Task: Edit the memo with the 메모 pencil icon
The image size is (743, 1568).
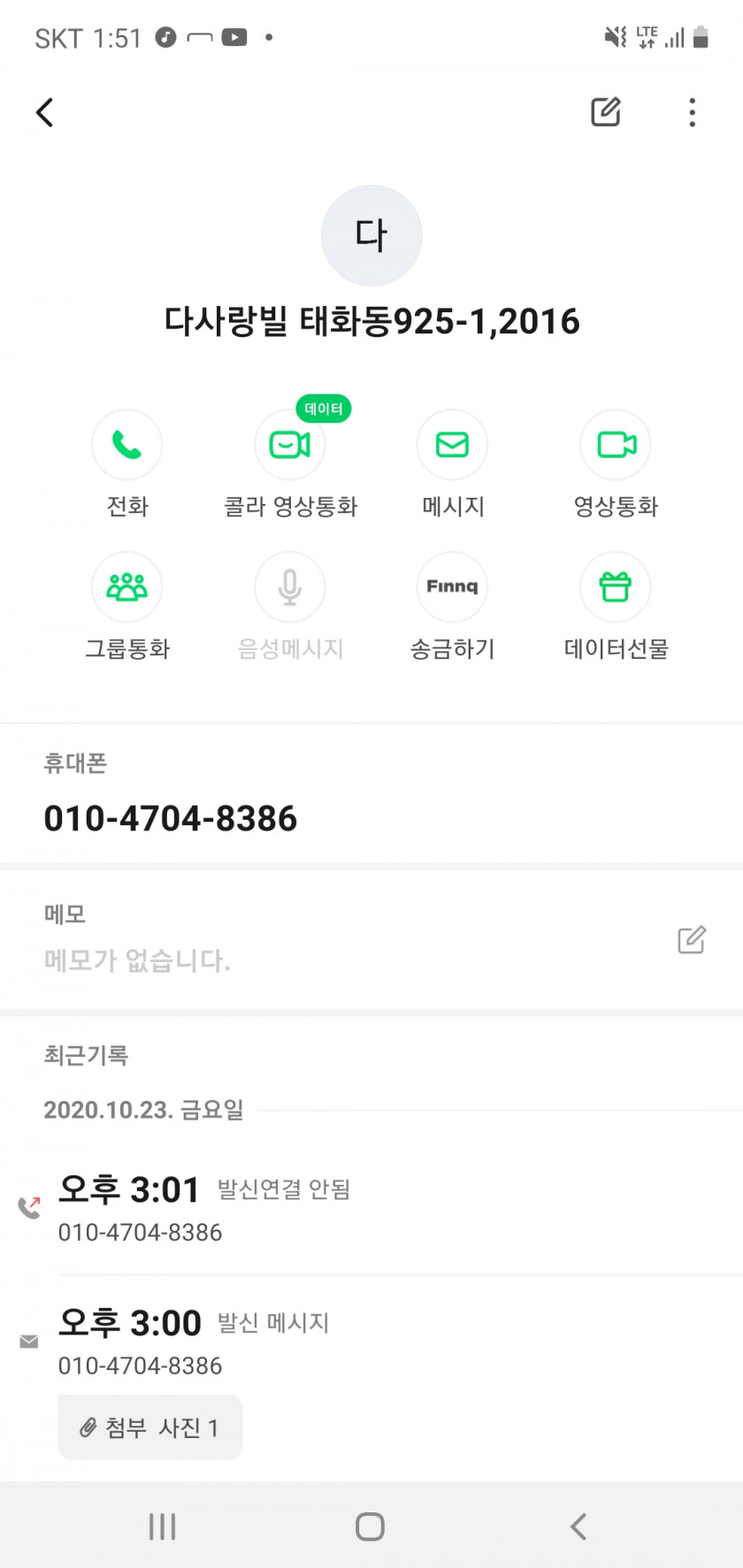Action: tap(692, 939)
